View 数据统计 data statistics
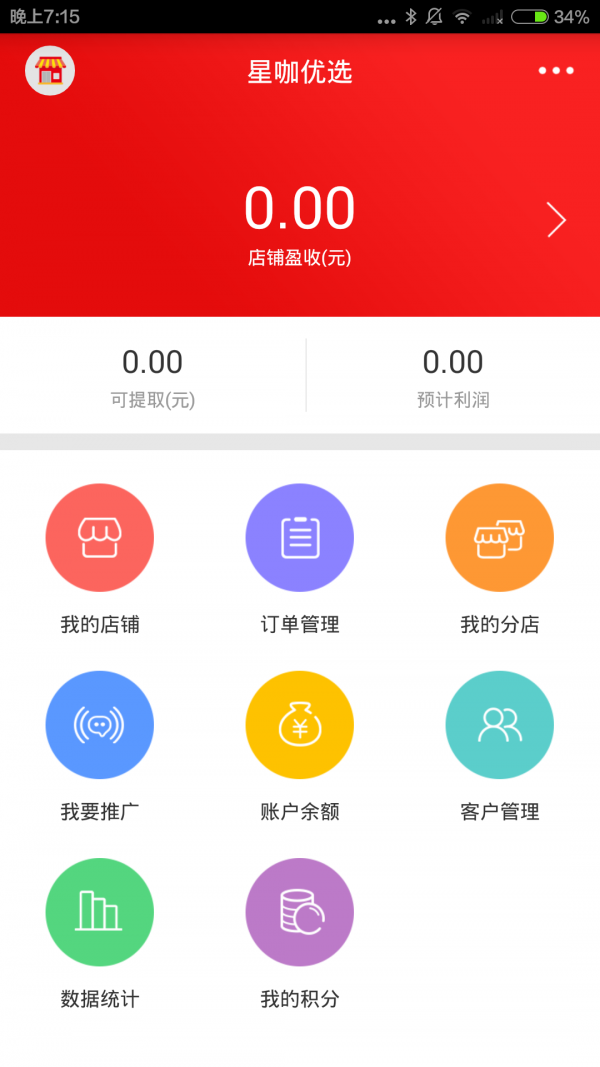The width and height of the screenshot is (600, 1067). click(100, 912)
